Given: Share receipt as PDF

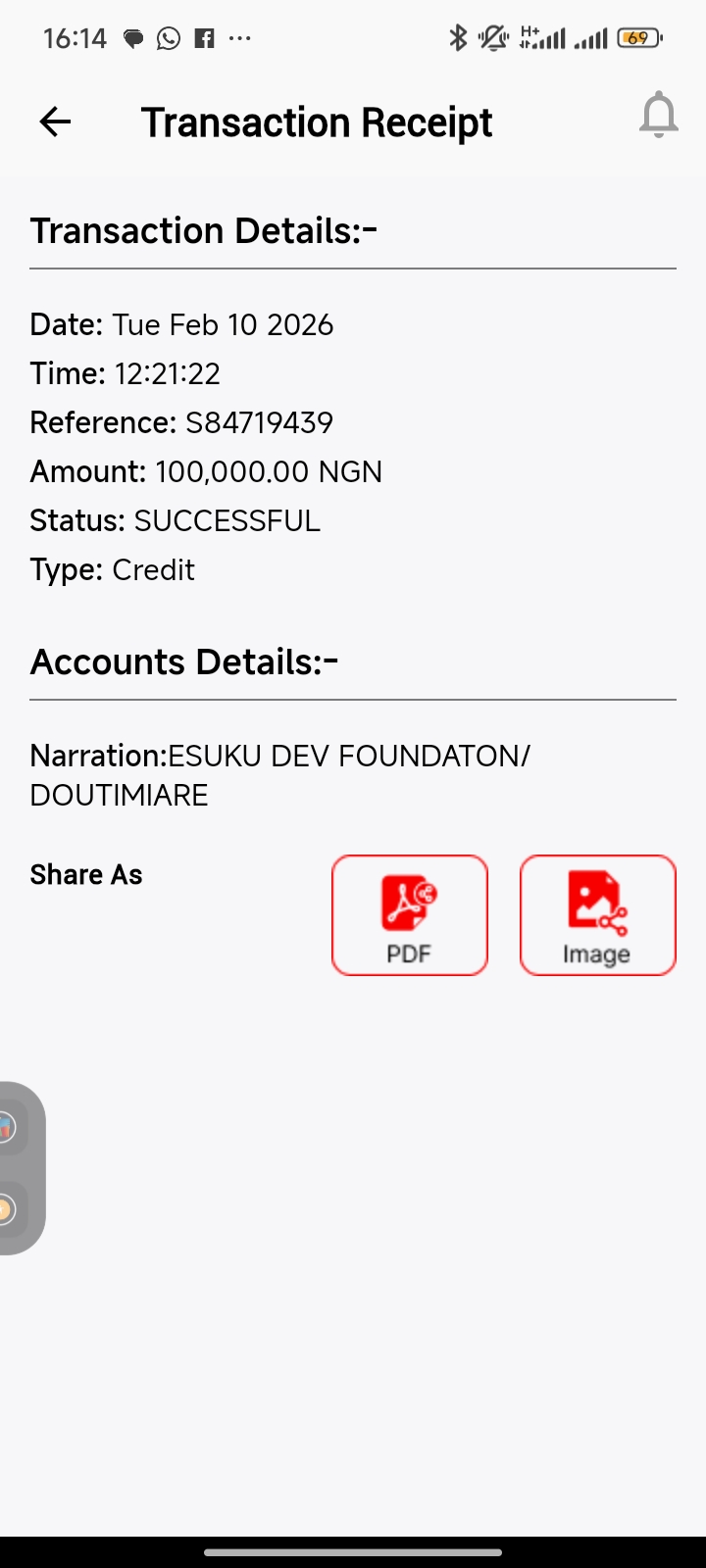Looking at the screenshot, I should click(x=410, y=915).
